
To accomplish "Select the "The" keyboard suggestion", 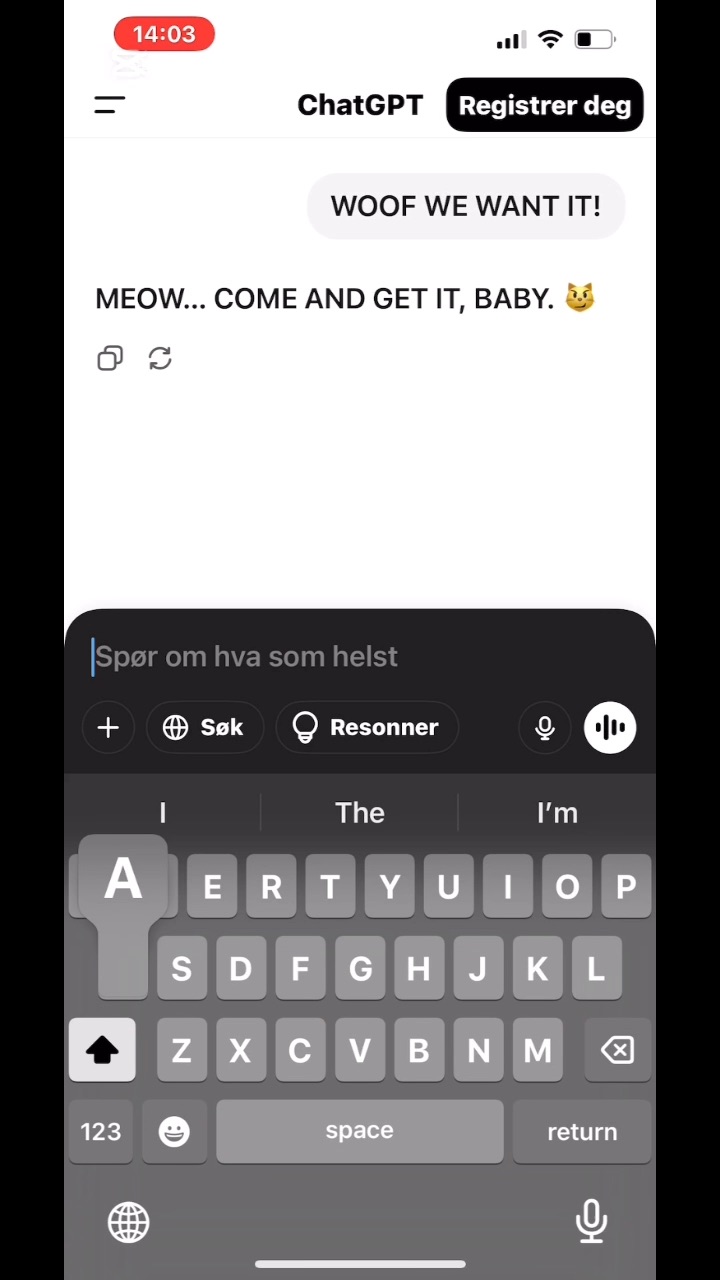I will coord(360,813).
